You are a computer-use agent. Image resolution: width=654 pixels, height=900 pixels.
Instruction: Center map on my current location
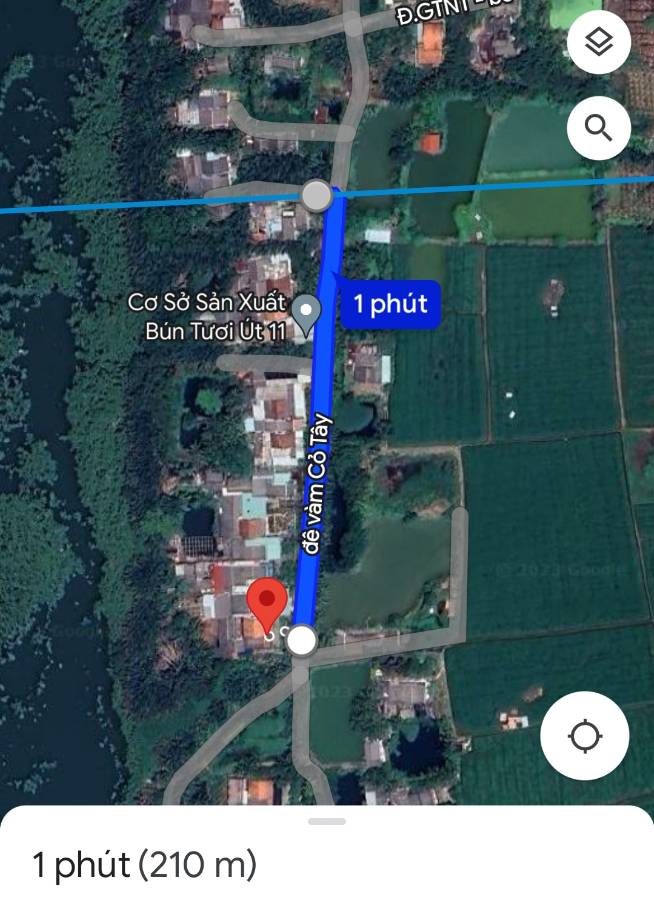(x=584, y=737)
